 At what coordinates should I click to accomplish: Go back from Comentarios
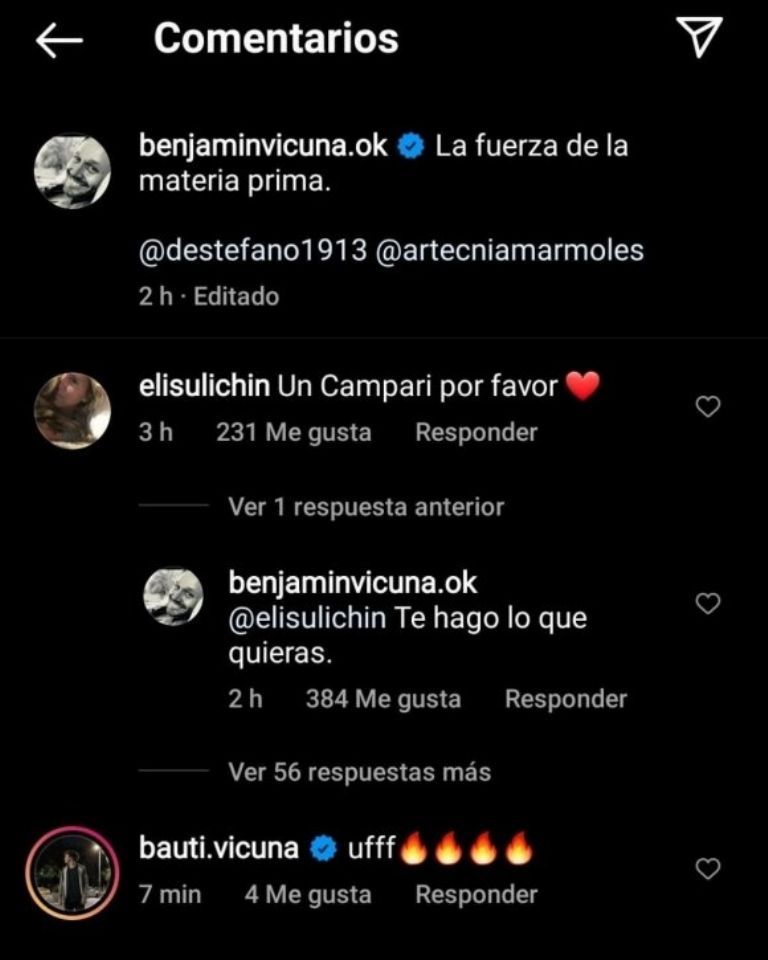[x=59, y=40]
